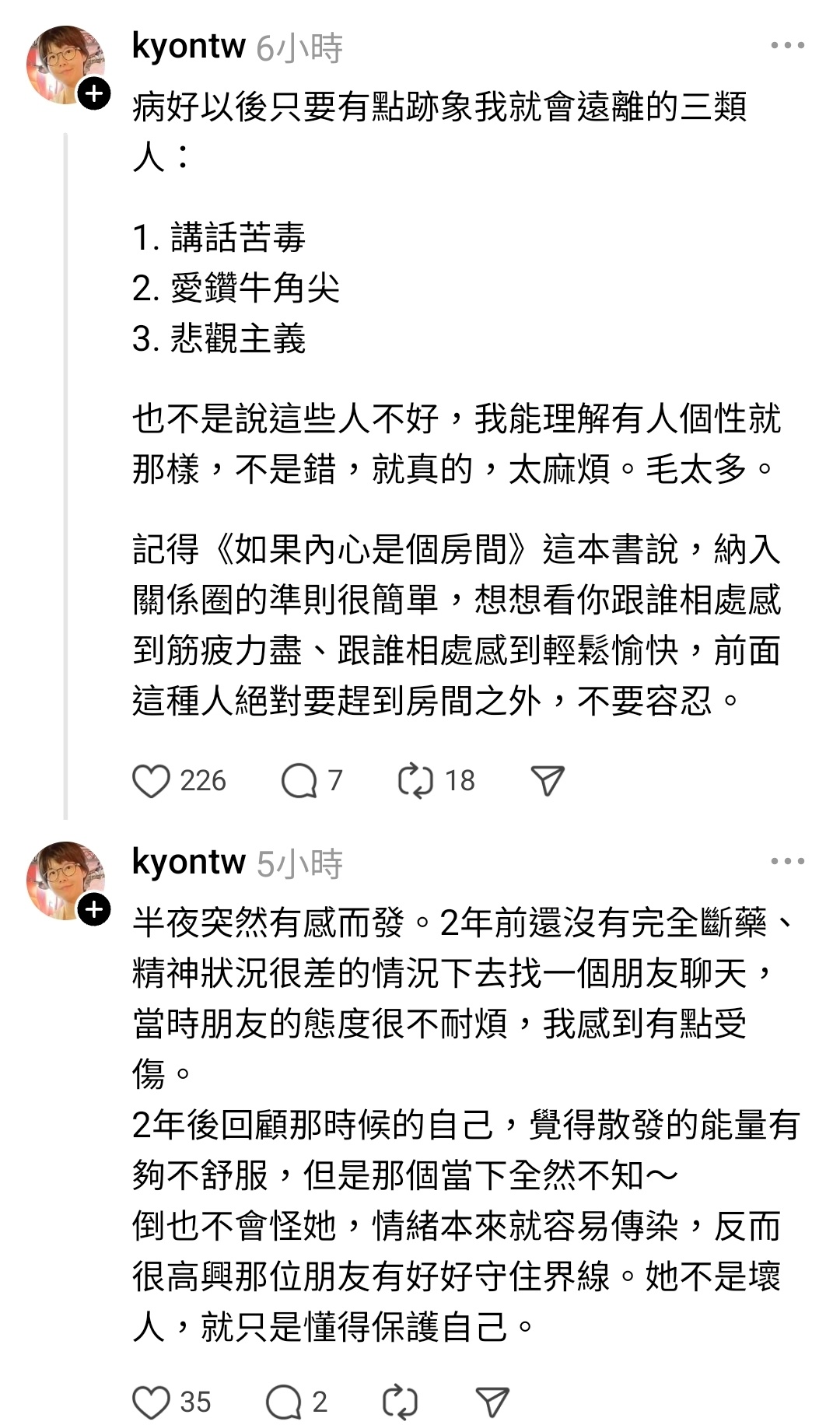
Task: Like the 5小時 post with 35 likes
Action: pos(152,1402)
